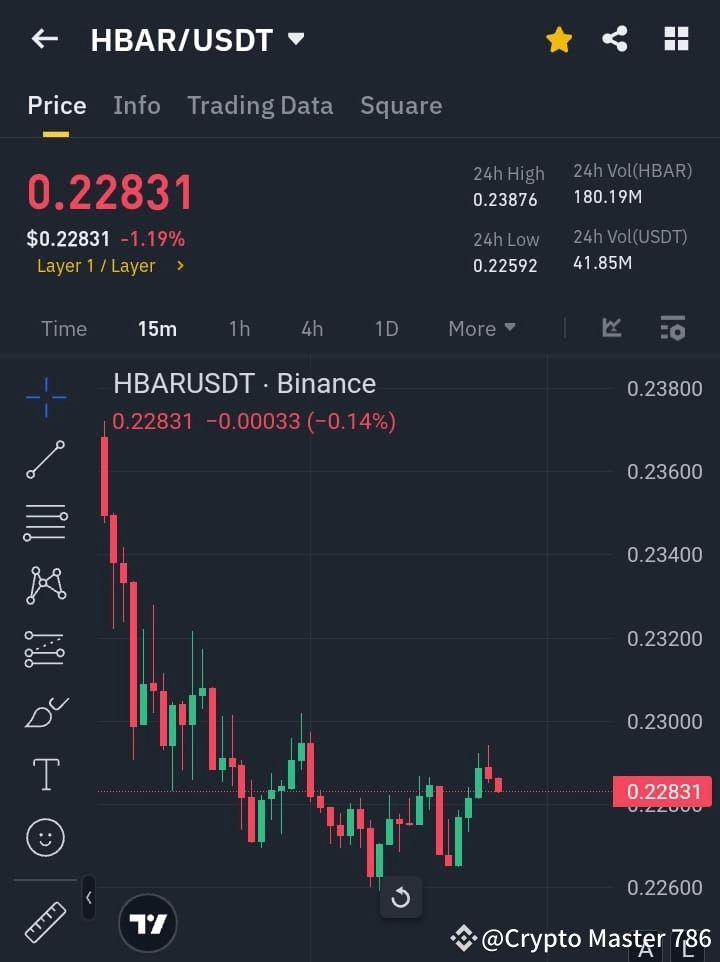
Task: Open the indicator settings icon
Action: [x=673, y=328]
